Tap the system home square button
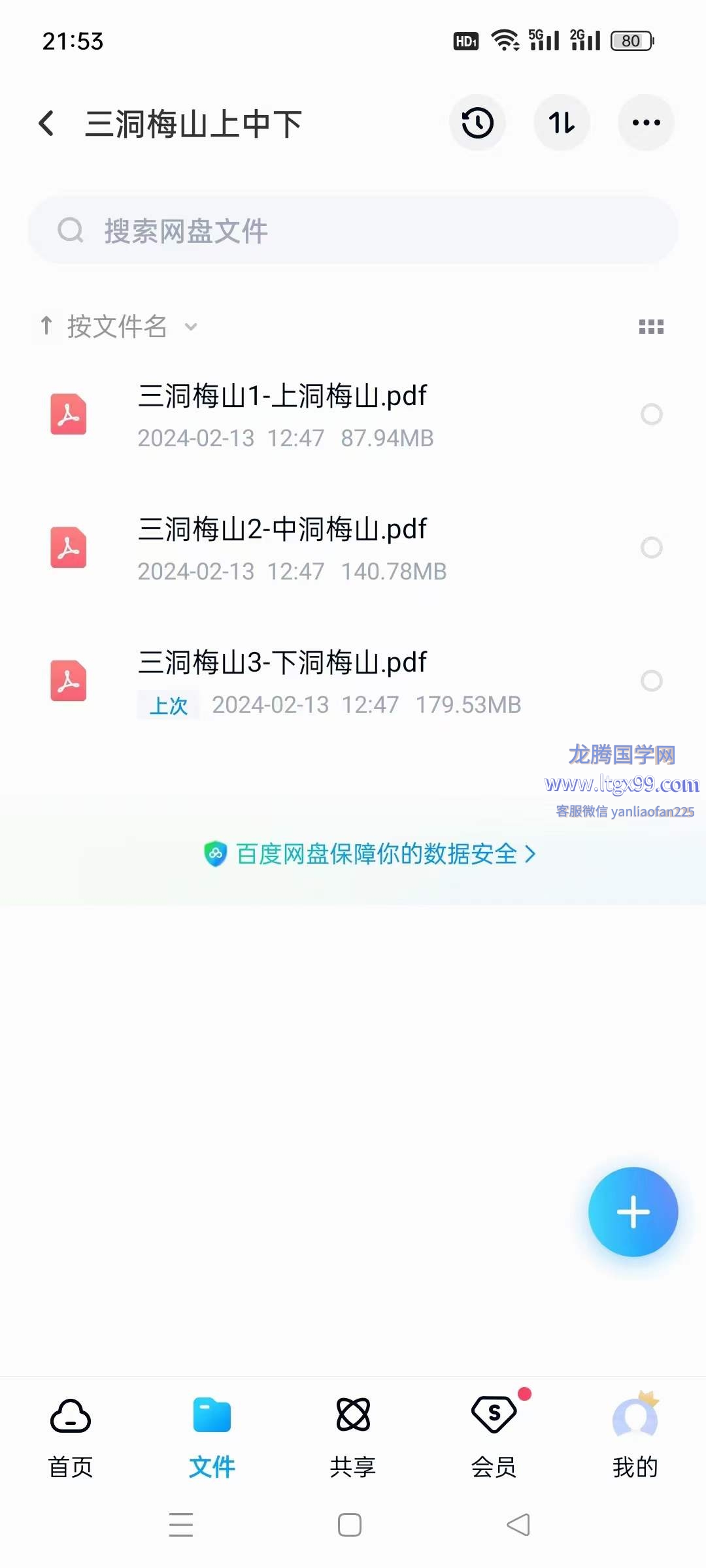 (x=350, y=1525)
